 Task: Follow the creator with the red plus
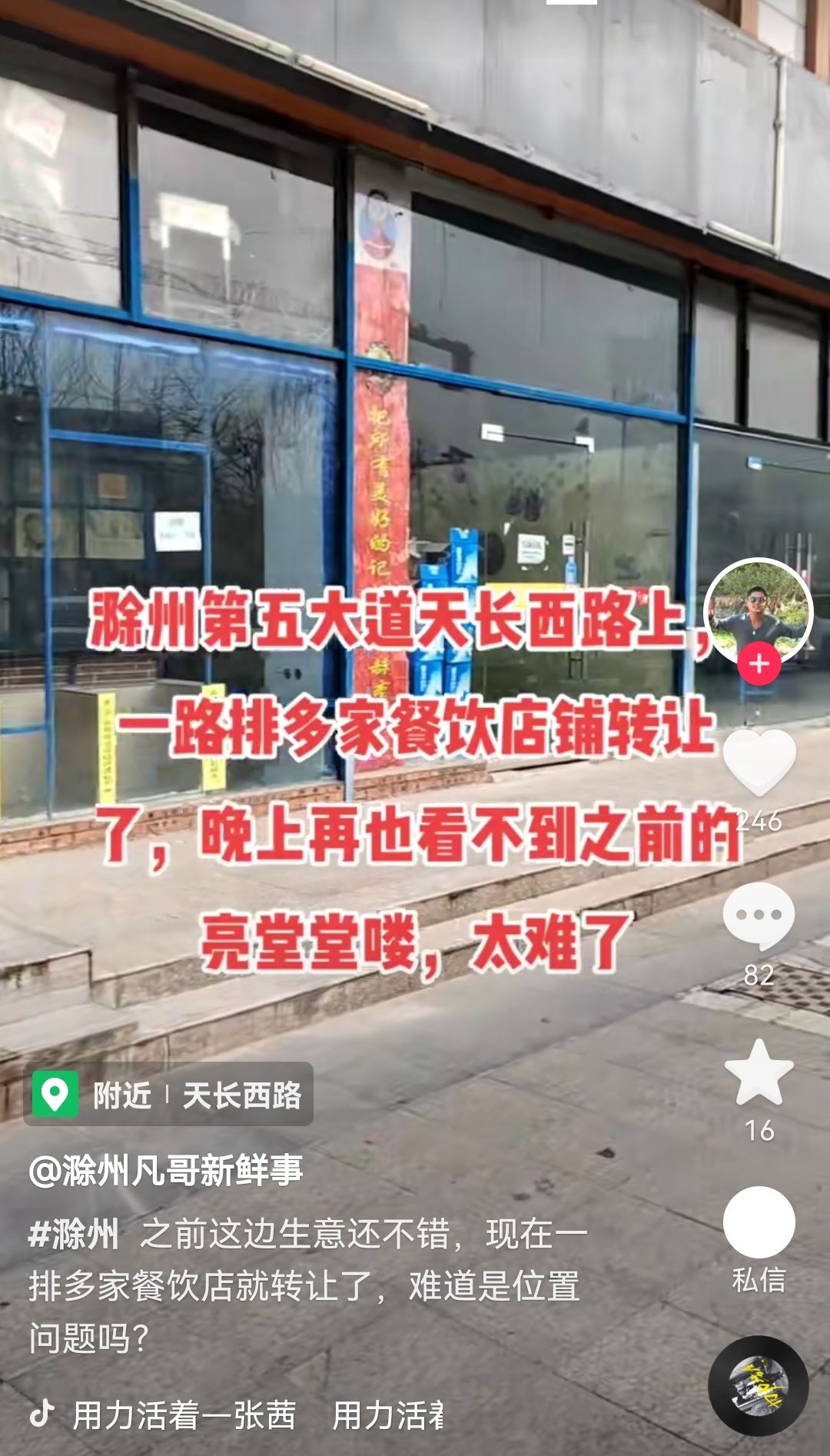click(759, 663)
